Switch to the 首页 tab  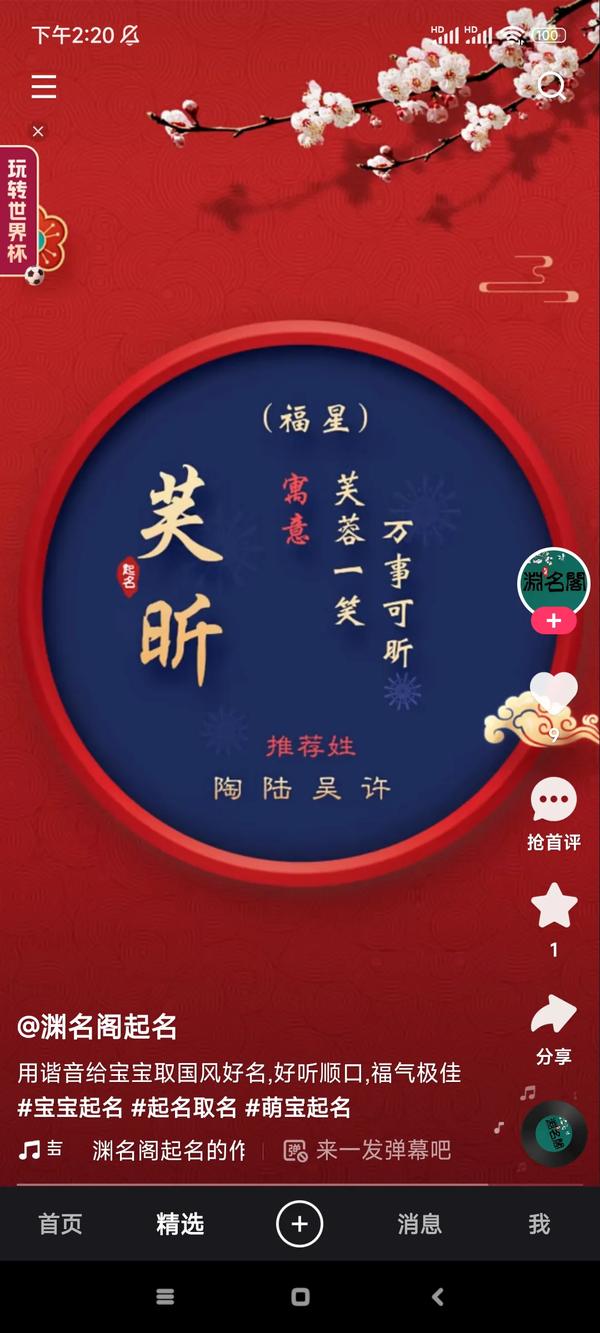tap(60, 1224)
